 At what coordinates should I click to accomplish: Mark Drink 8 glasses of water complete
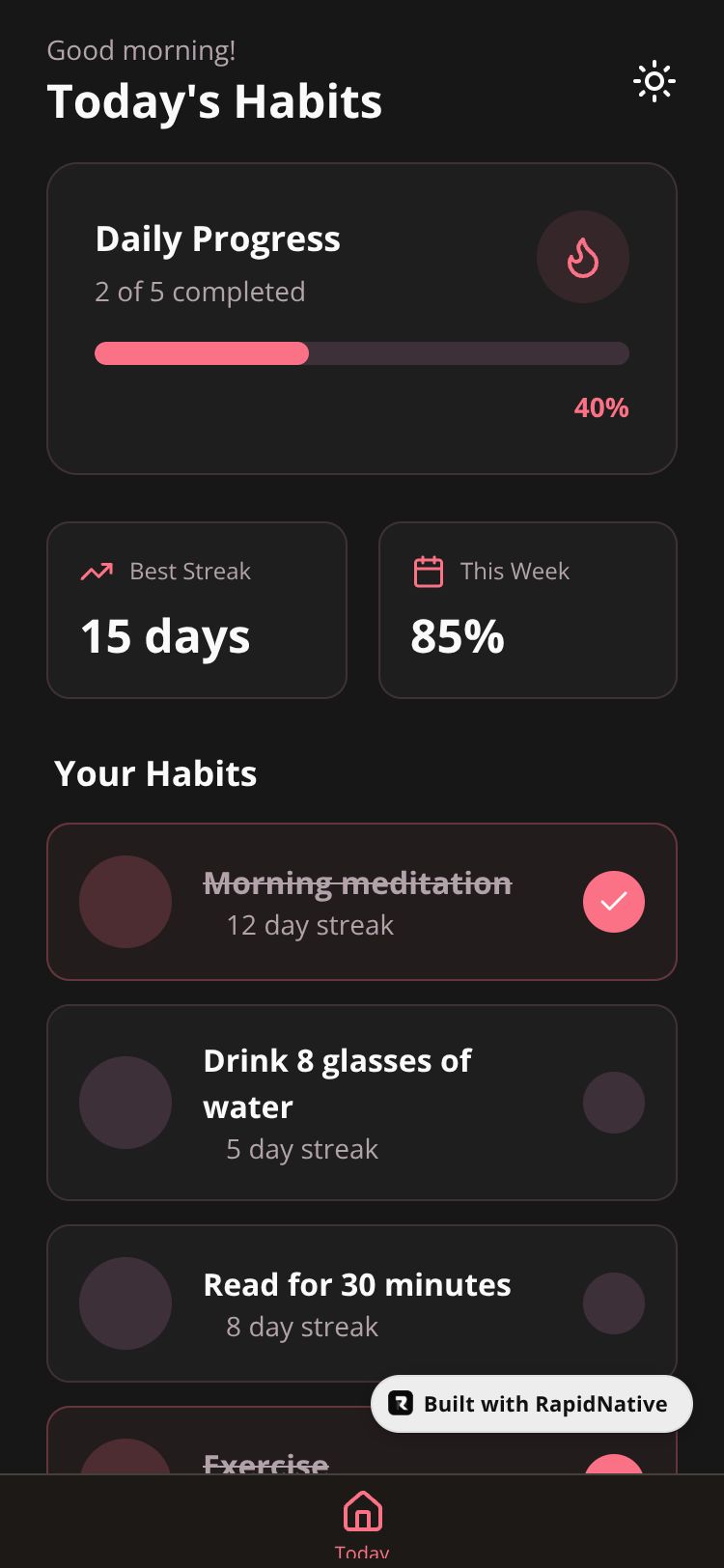click(613, 1103)
